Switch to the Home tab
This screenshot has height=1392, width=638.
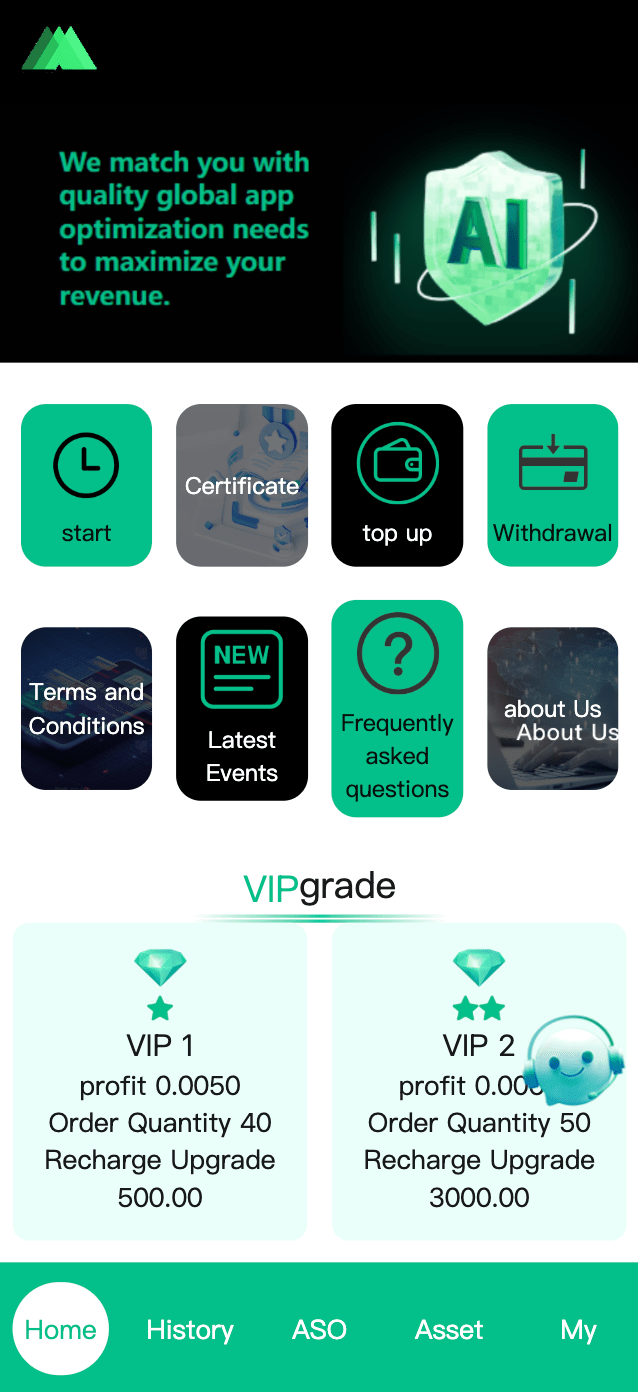pos(61,1329)
